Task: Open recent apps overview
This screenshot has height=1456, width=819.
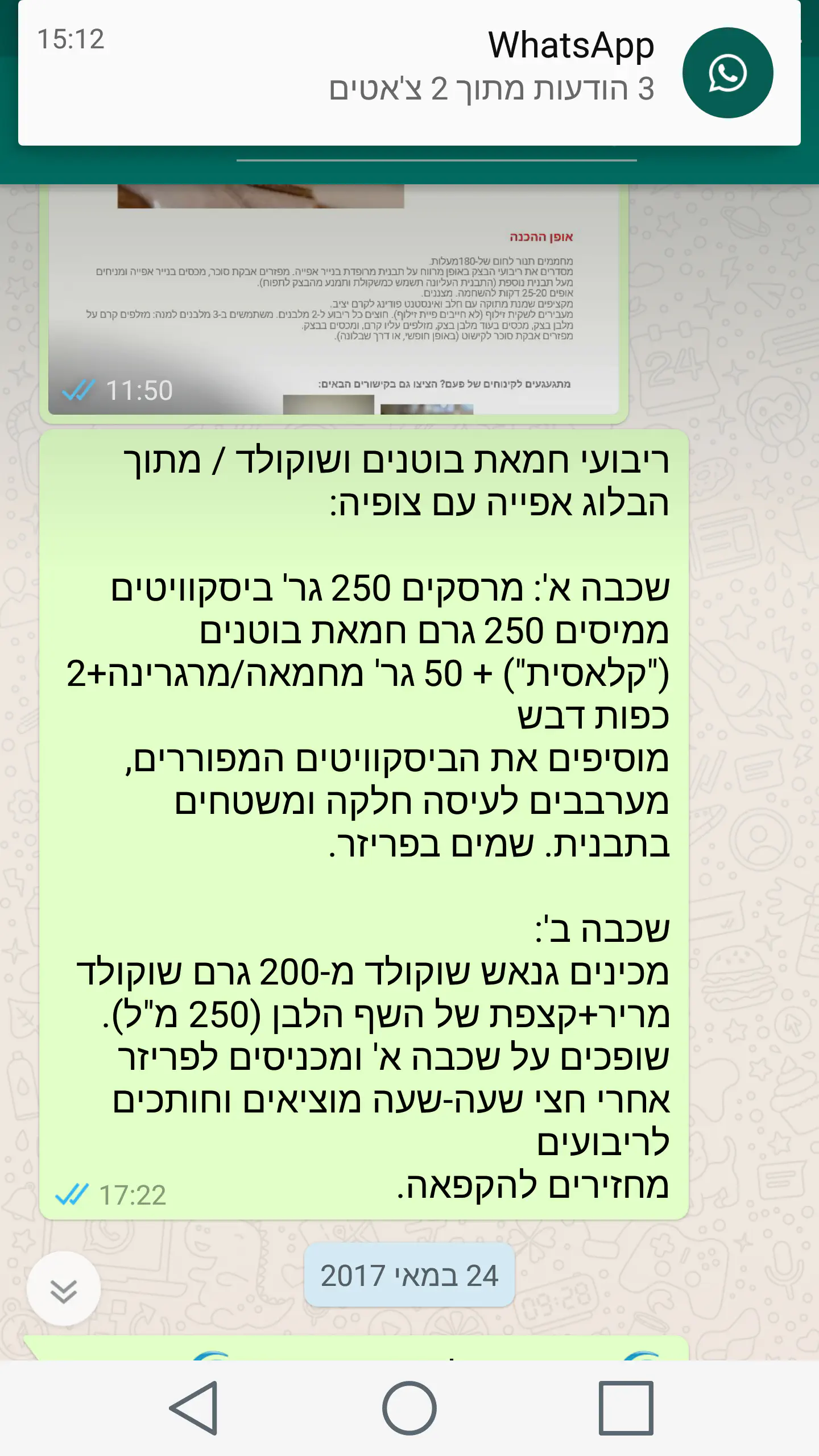Action: point(626,1408)
